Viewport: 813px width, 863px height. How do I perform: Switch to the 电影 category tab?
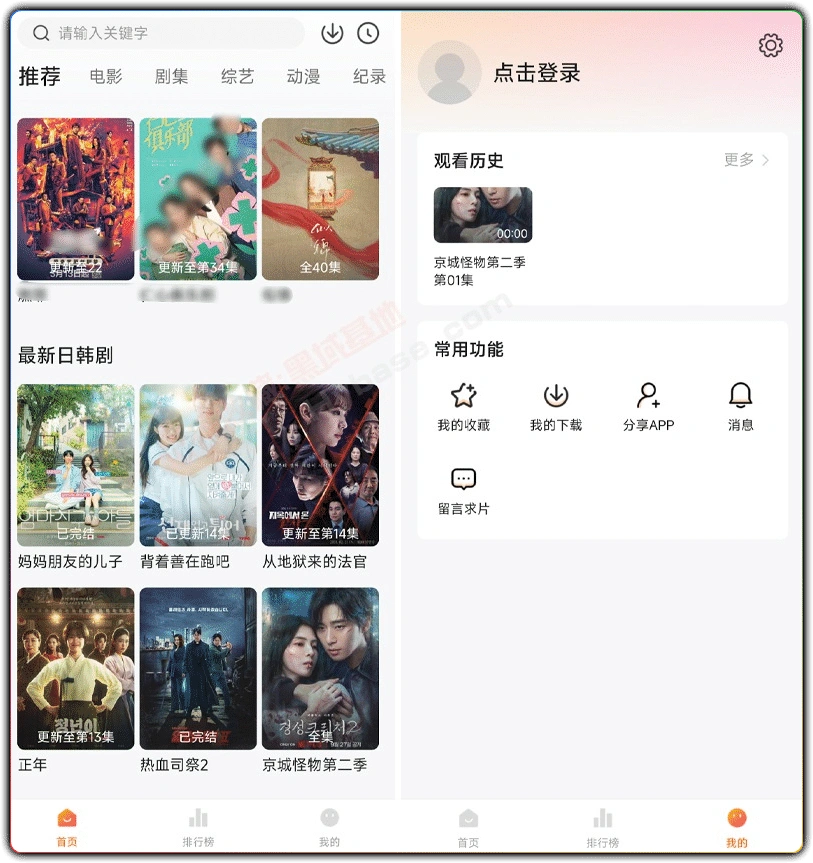click(x=104, y=77)
